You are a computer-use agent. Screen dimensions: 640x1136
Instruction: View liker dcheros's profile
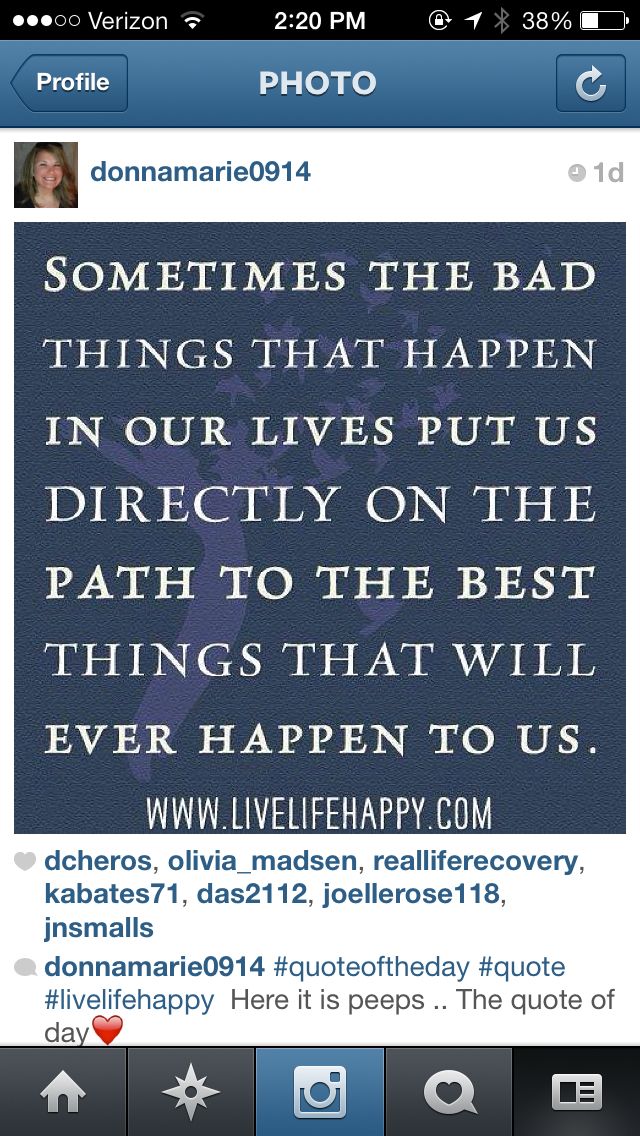96,862
